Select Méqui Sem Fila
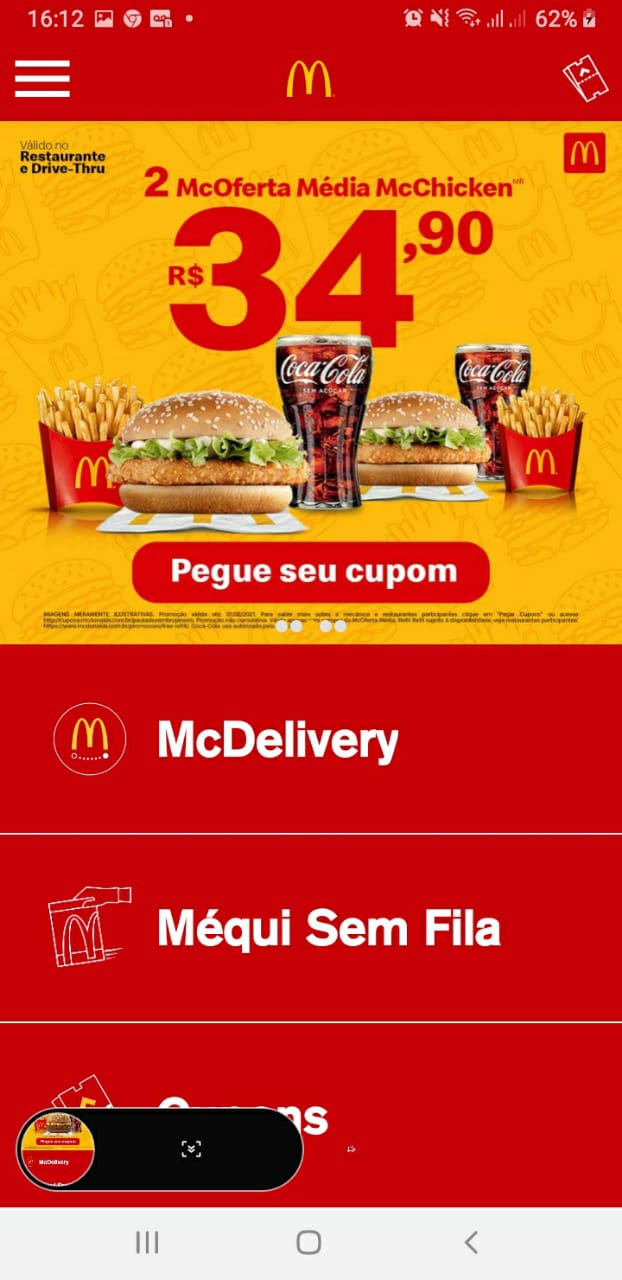The height and width of the screenshot is (1280, 622). click(x=311, y=928)
